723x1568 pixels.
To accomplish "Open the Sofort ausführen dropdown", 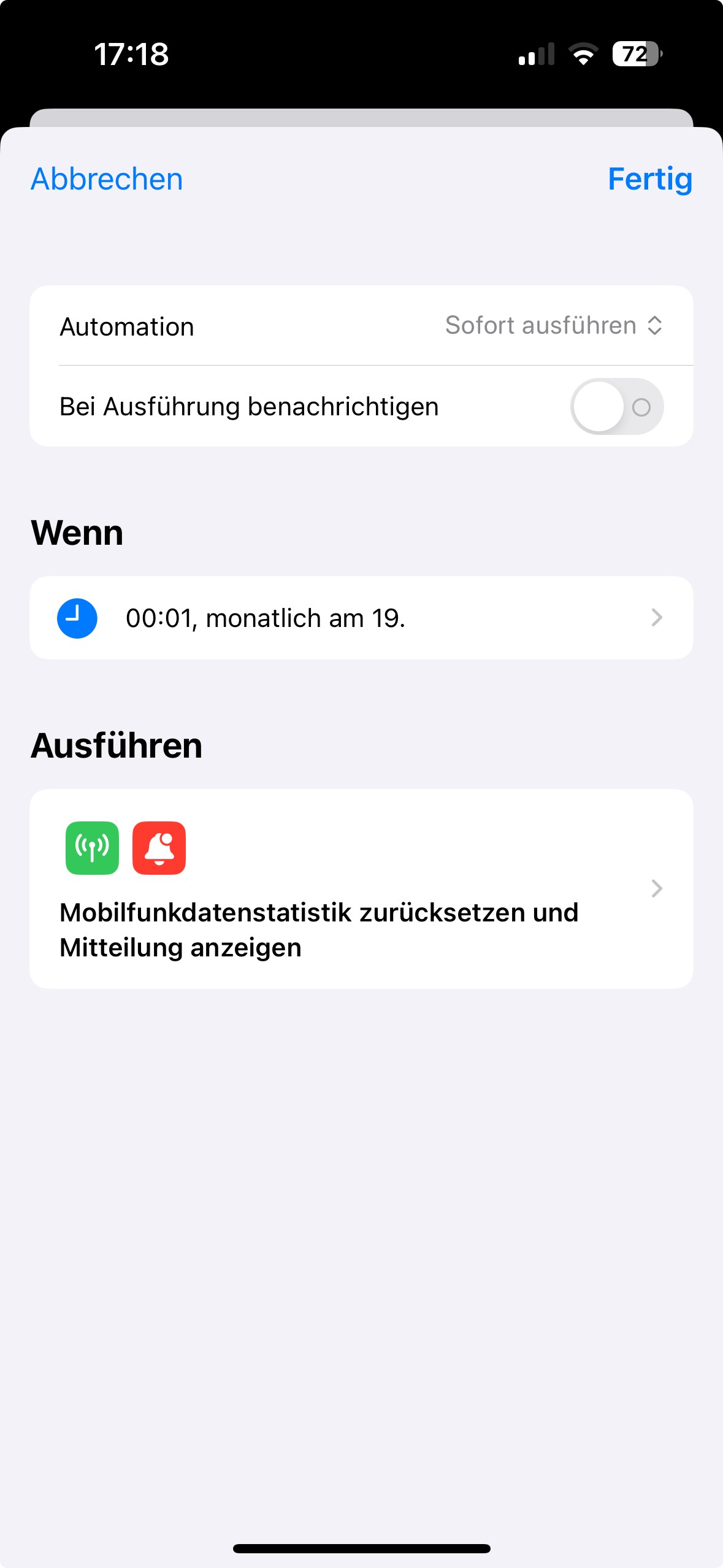I will pos(553,326).
